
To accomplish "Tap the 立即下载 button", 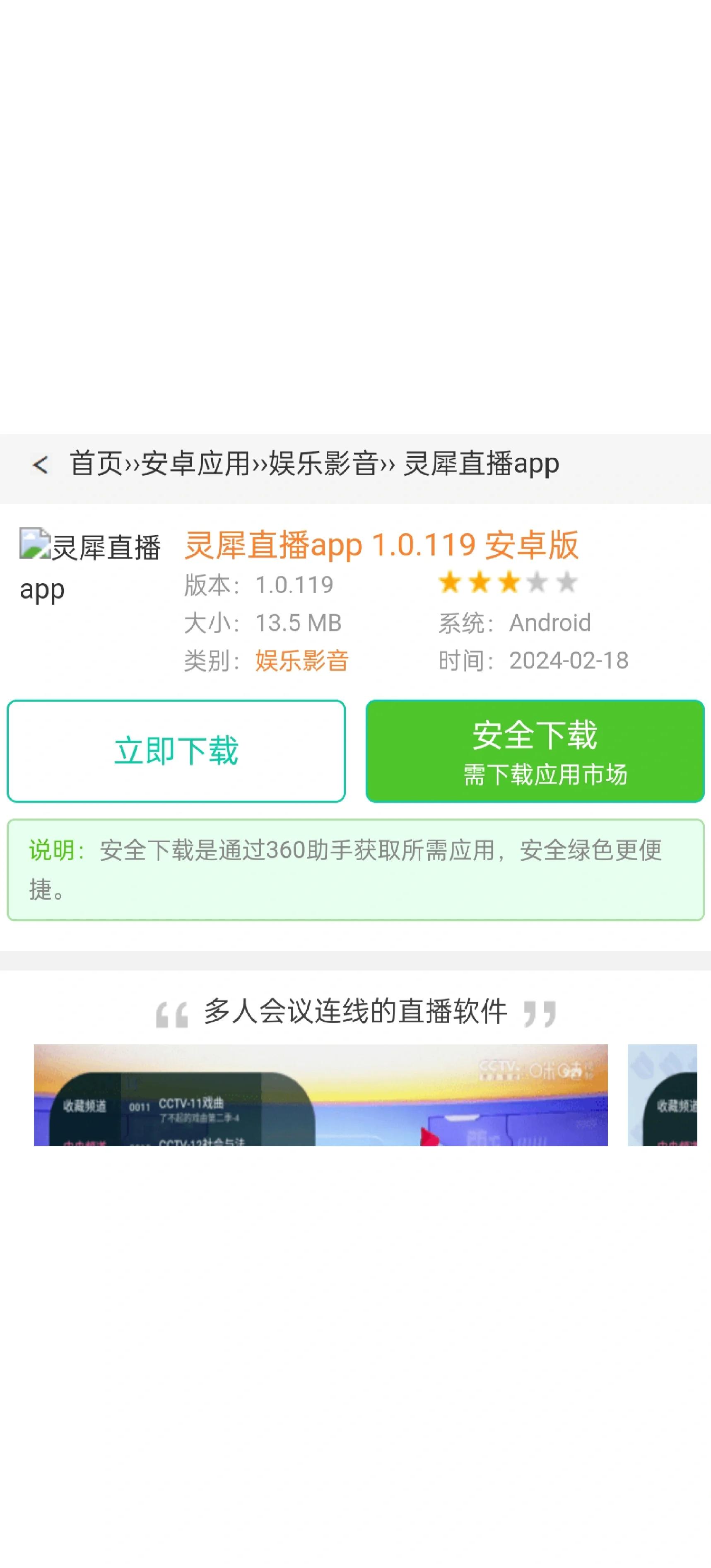I will coord(176,751).
